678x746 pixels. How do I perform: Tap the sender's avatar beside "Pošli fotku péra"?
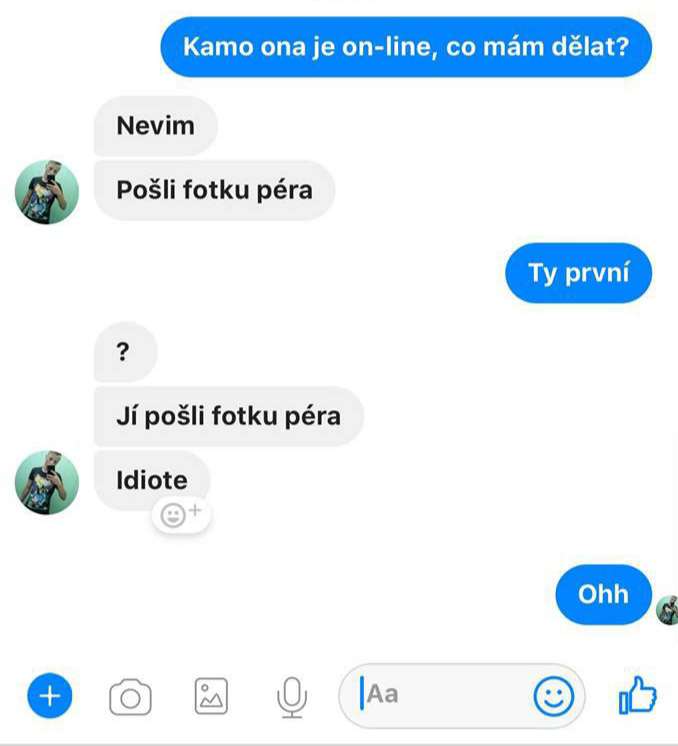(x=47, y=192)
